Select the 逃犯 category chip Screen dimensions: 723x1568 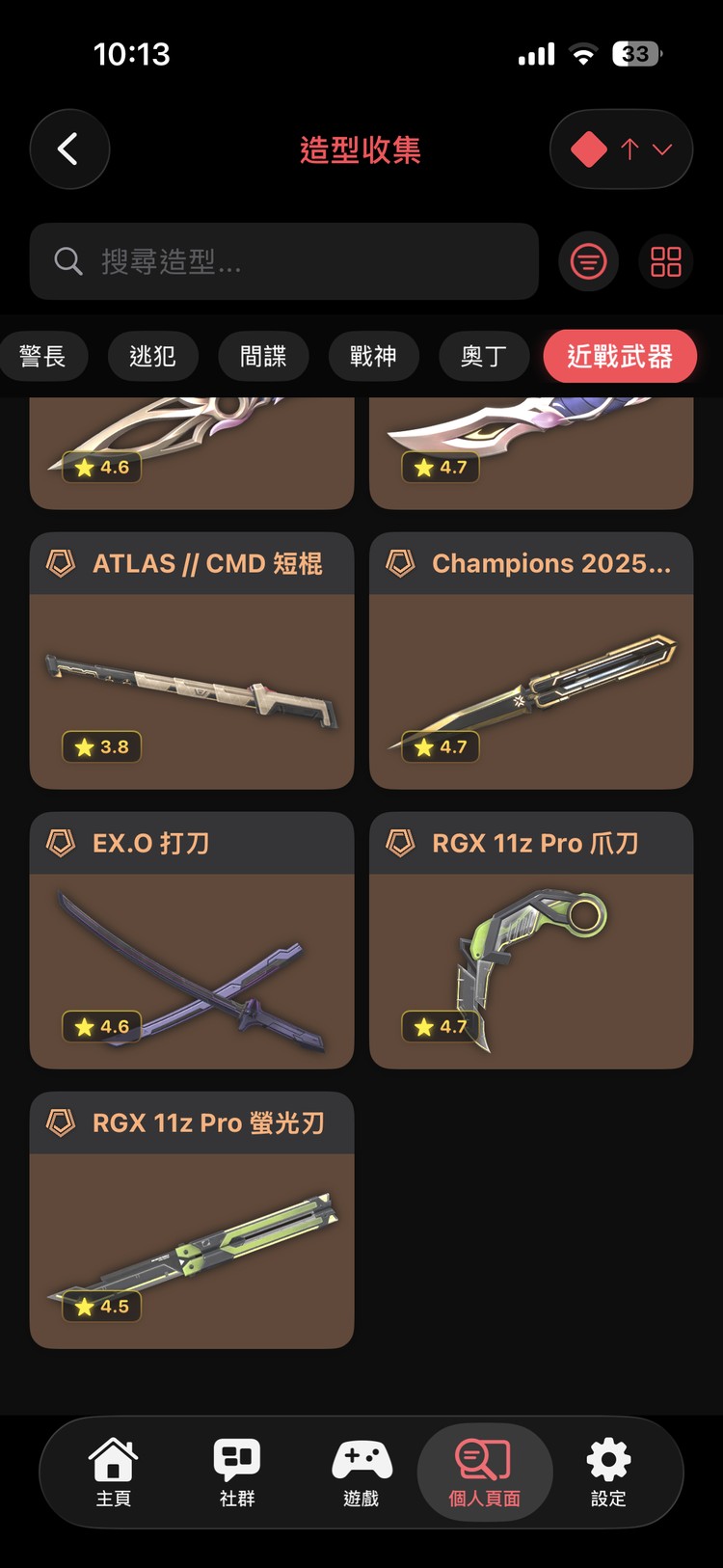click(153, 357)
